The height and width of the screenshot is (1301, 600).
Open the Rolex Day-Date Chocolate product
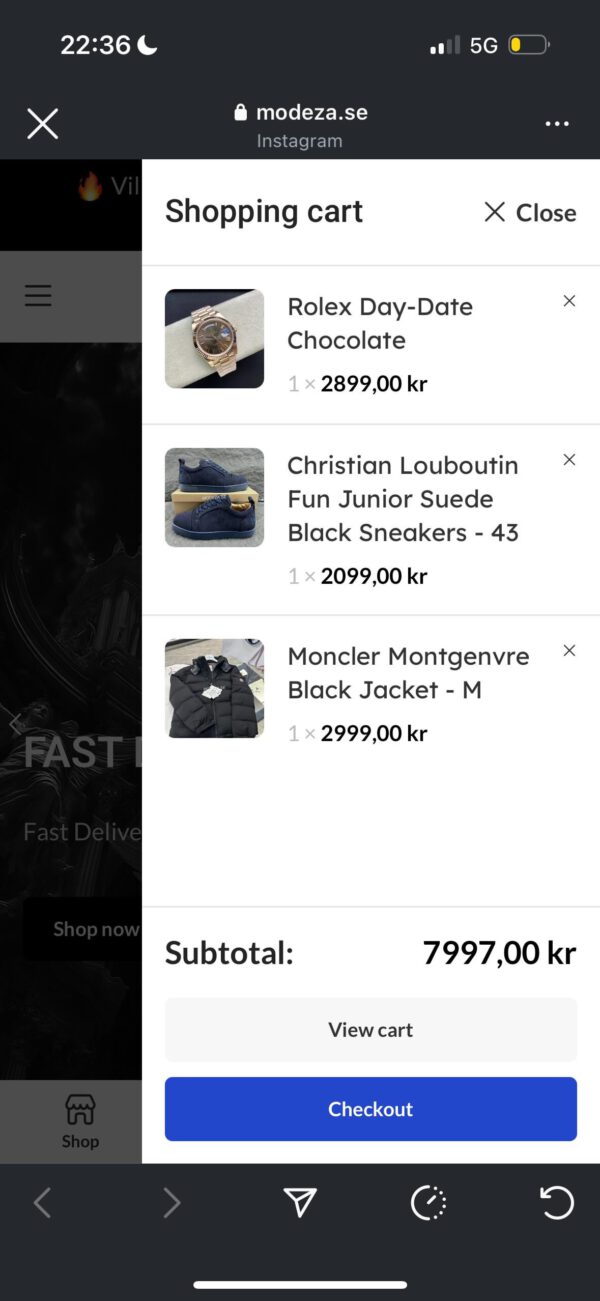[x=380, y=323]
